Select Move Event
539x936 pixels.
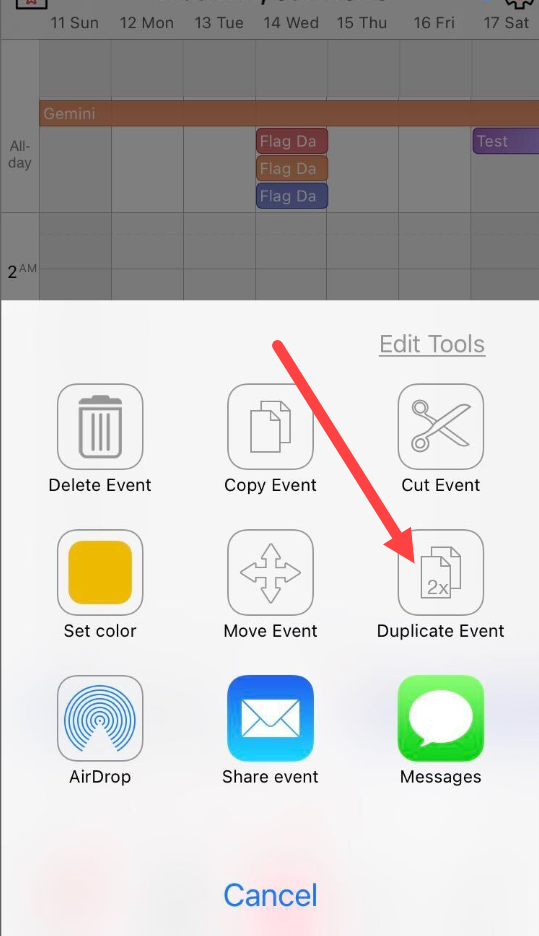270,572
